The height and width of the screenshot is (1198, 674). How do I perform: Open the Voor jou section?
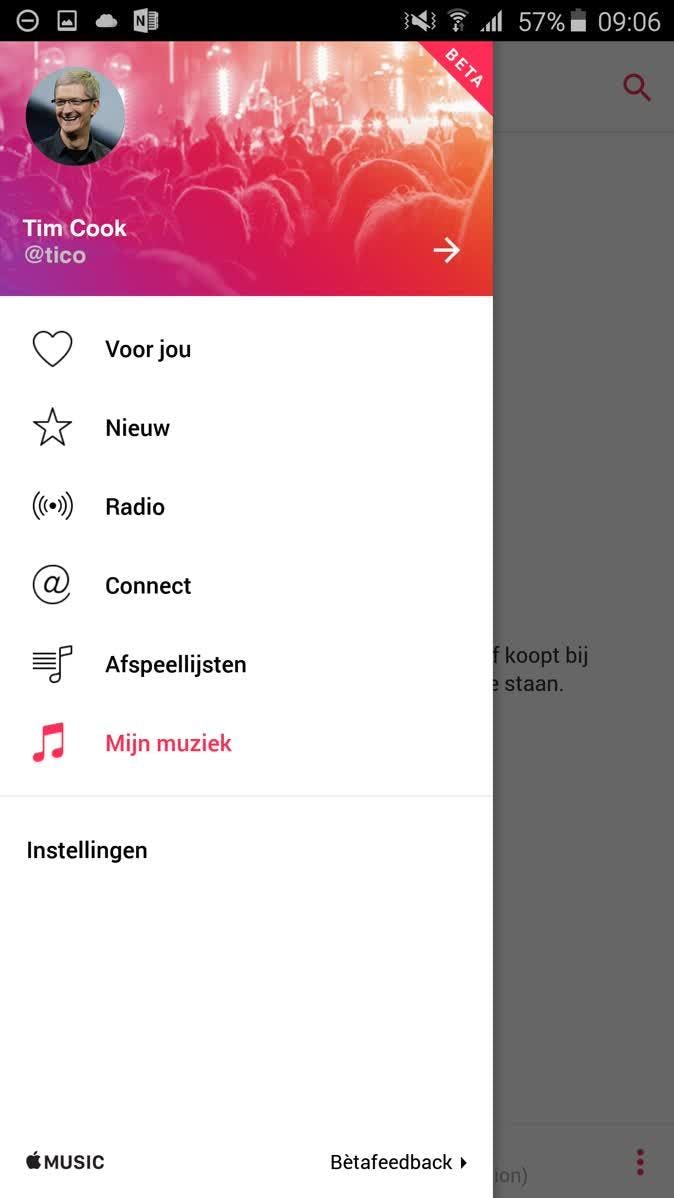pyautogui.click(x=147, y=349)
